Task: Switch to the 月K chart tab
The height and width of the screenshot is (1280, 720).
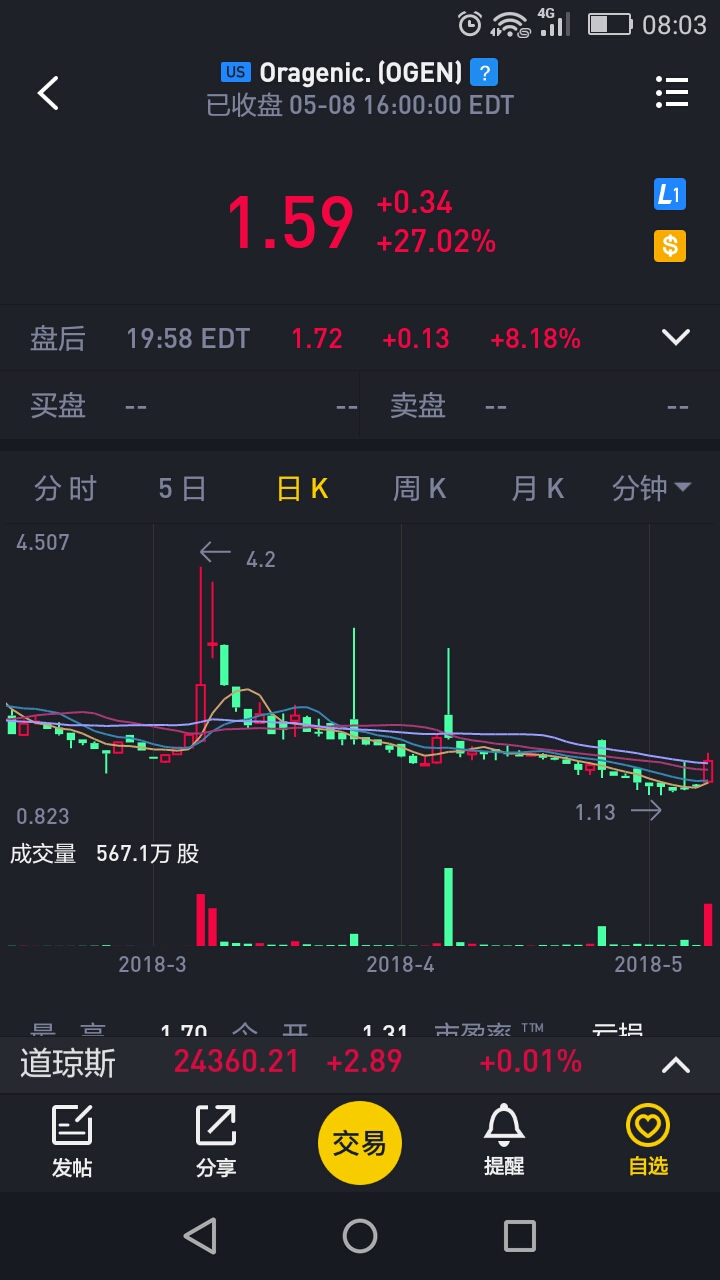Action: pos(537,488)
